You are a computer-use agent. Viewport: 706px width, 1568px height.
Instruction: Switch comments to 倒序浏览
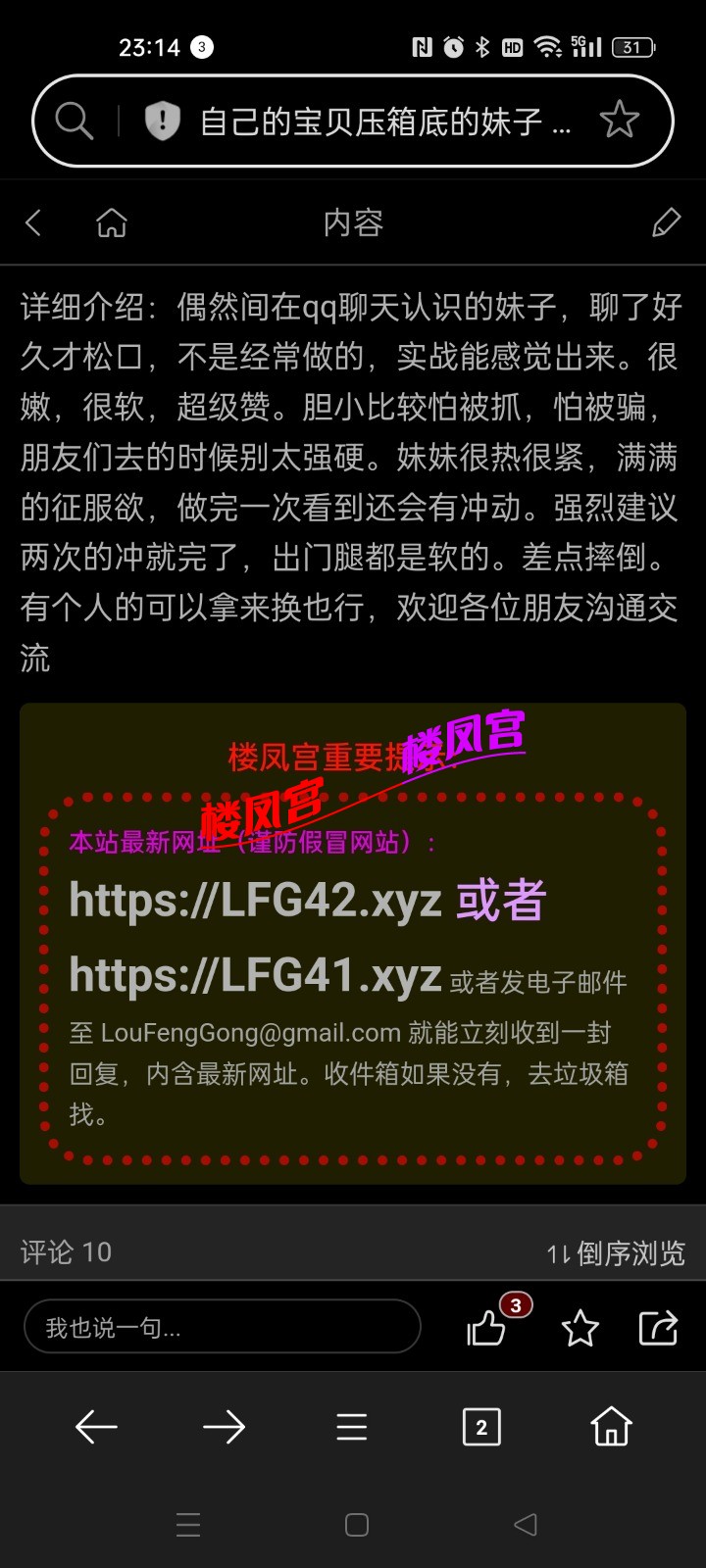click(616, 1252)
